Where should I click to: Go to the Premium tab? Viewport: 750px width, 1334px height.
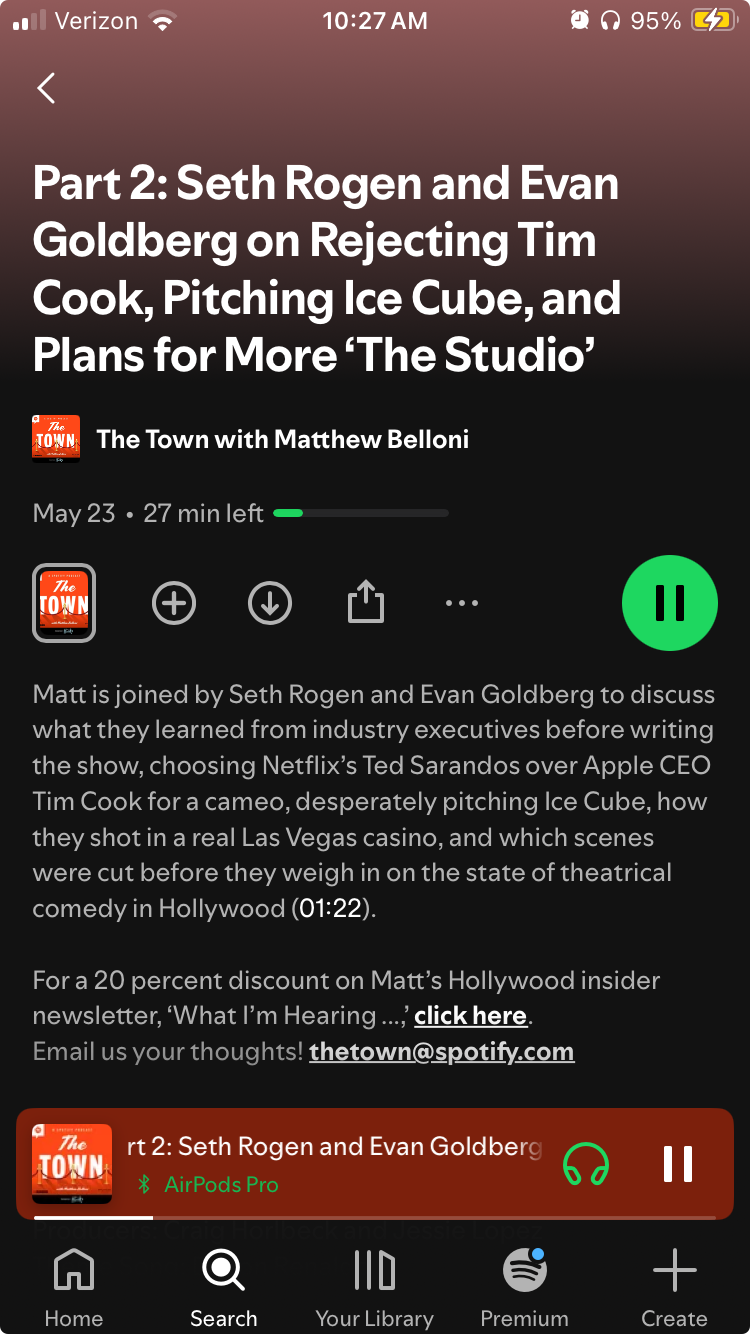(524, 1288)
